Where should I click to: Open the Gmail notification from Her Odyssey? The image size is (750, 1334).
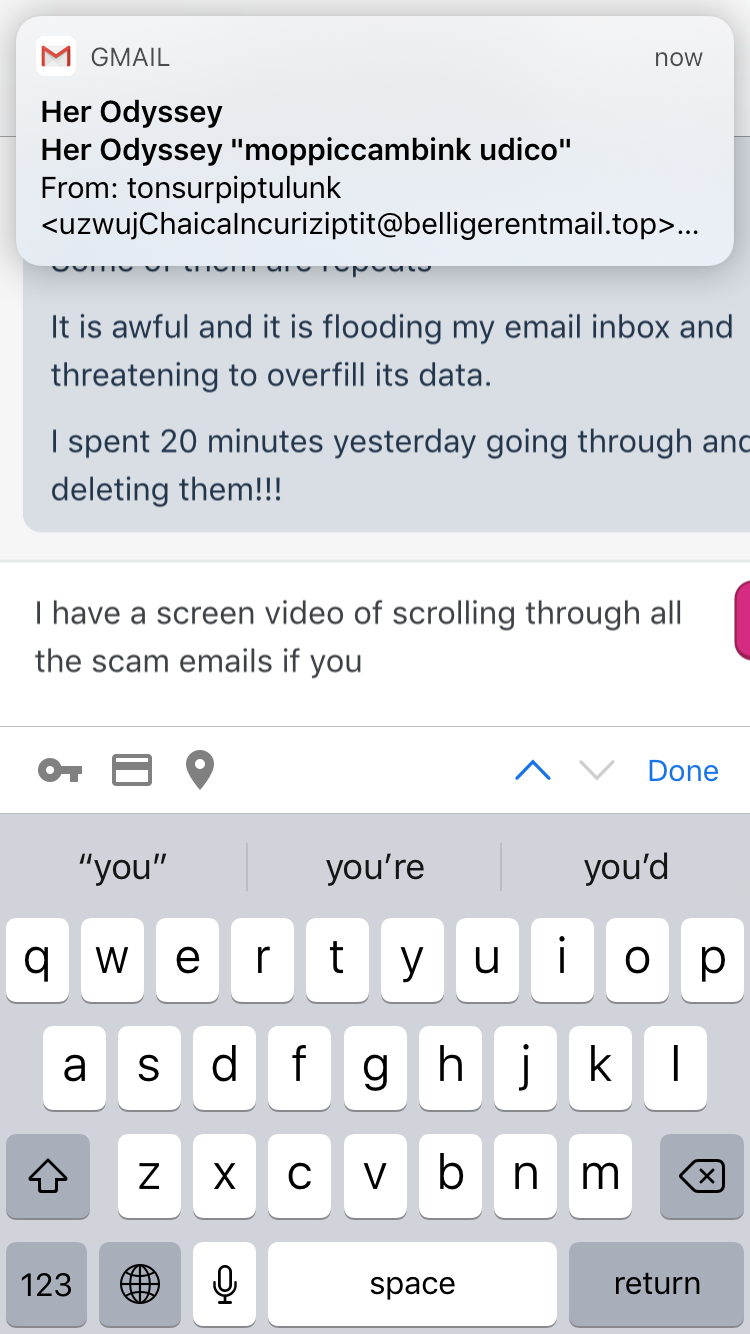(x=375, y=141)
